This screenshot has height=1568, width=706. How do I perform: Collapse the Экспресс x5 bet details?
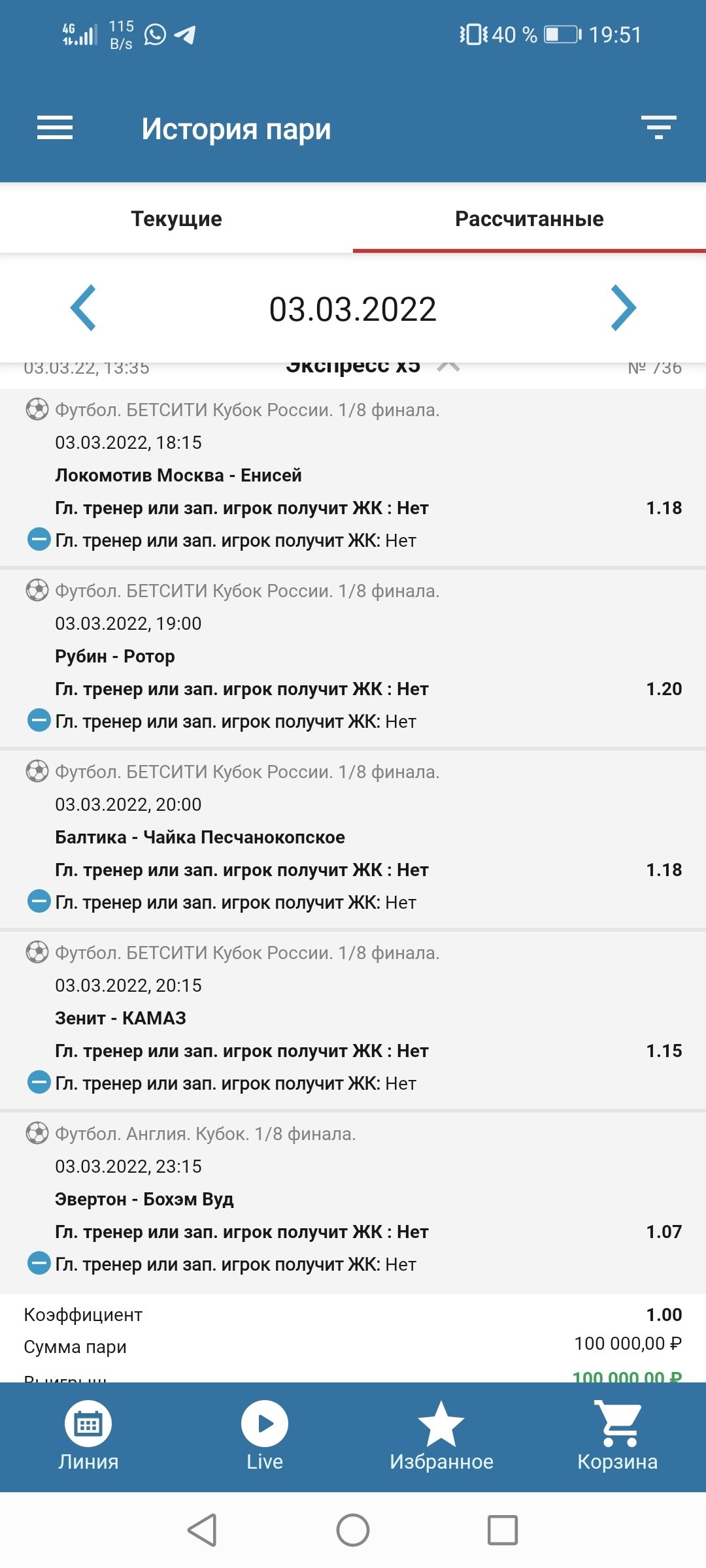tap(448, 367)
